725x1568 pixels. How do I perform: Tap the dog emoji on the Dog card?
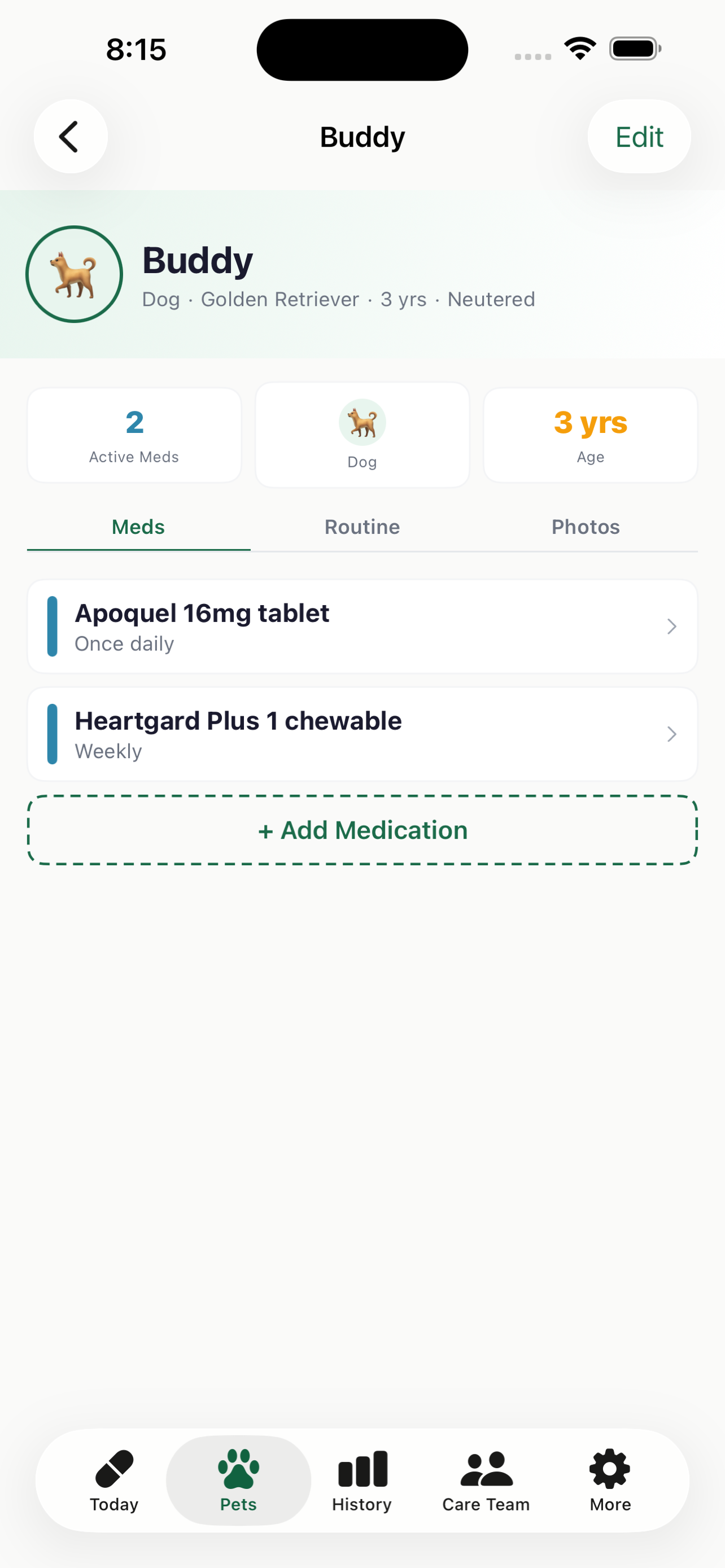coord(362,422)
